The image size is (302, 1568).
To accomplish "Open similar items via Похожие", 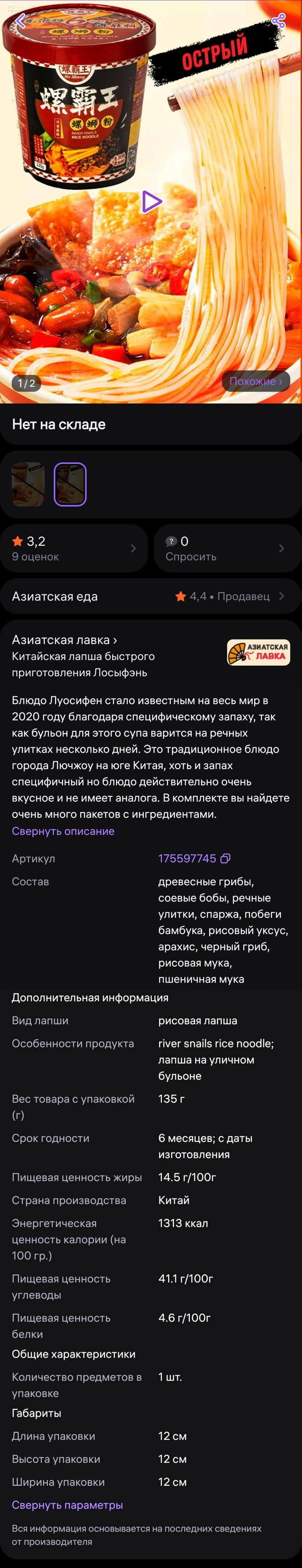I will (255, 381).
